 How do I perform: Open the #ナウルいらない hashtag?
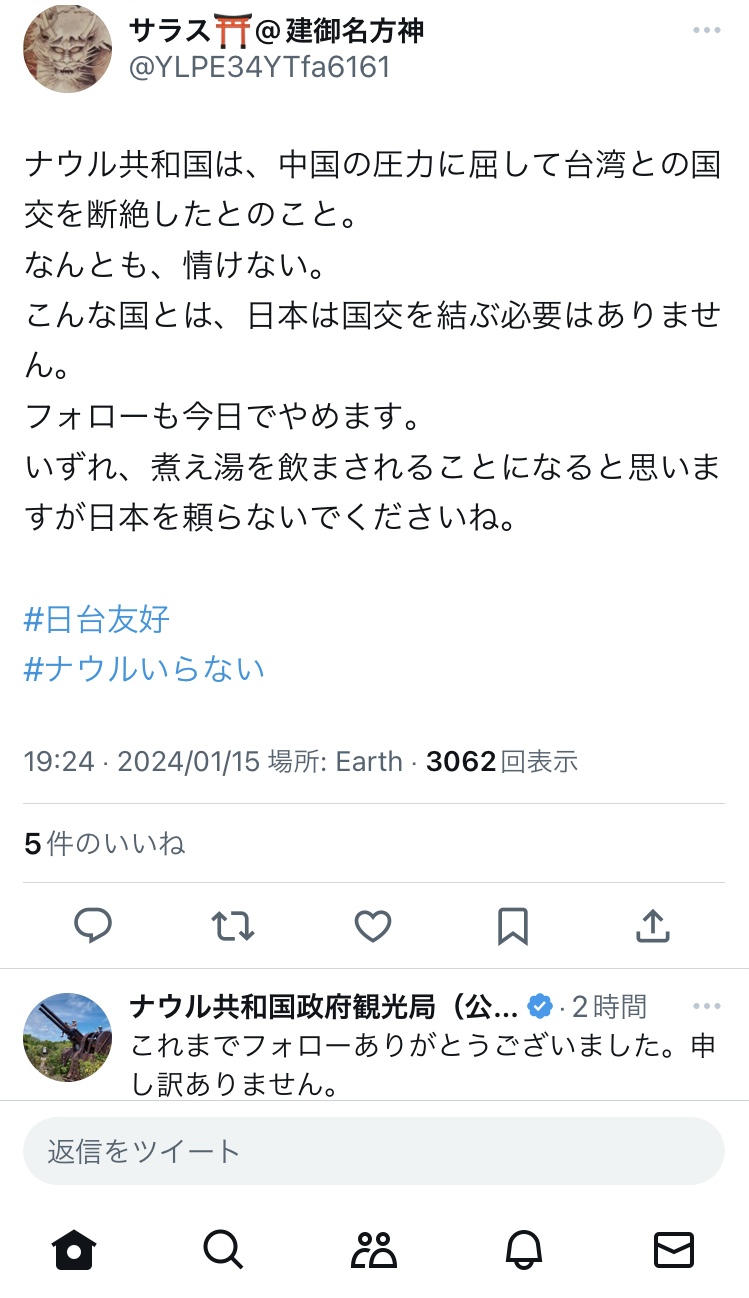coord(144,668)
